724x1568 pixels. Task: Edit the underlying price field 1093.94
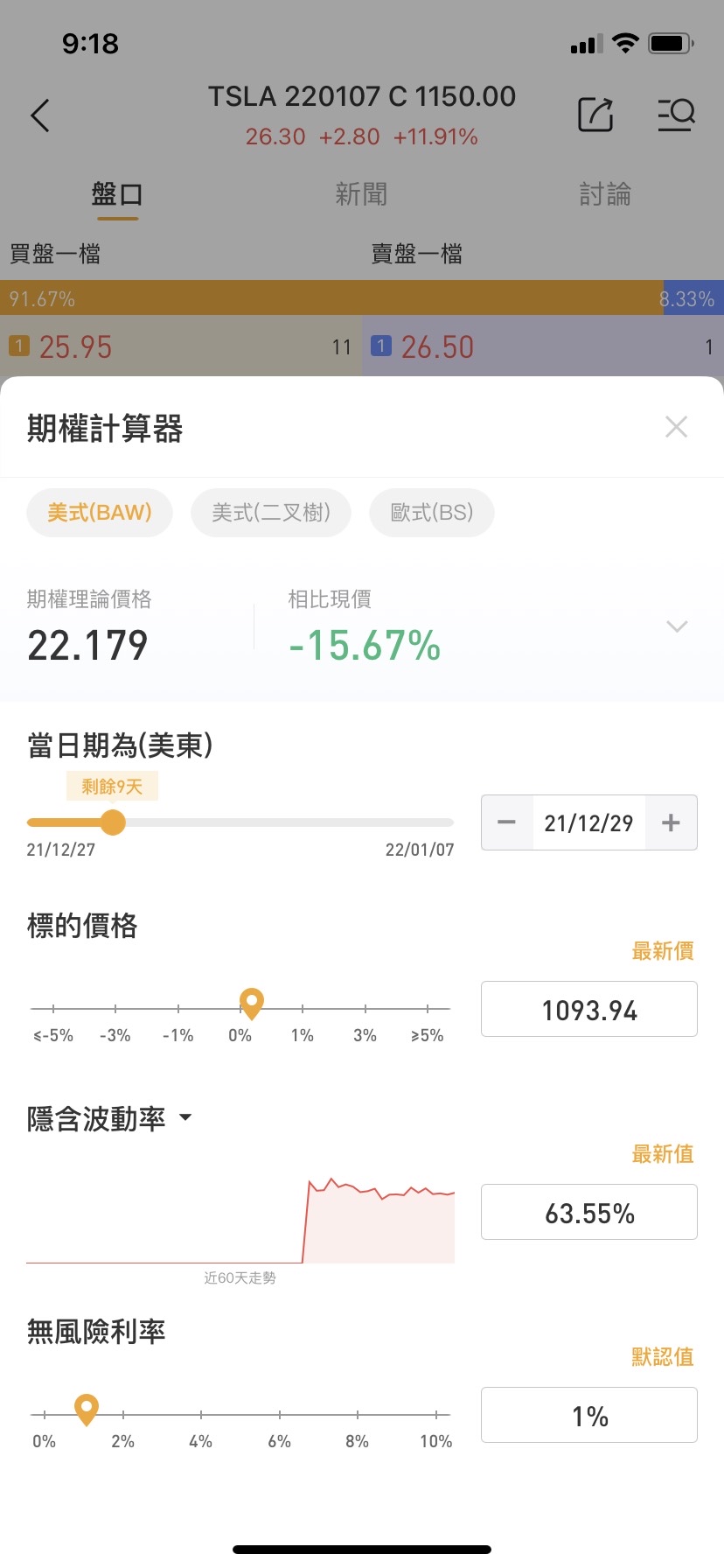pos(589,1010)
